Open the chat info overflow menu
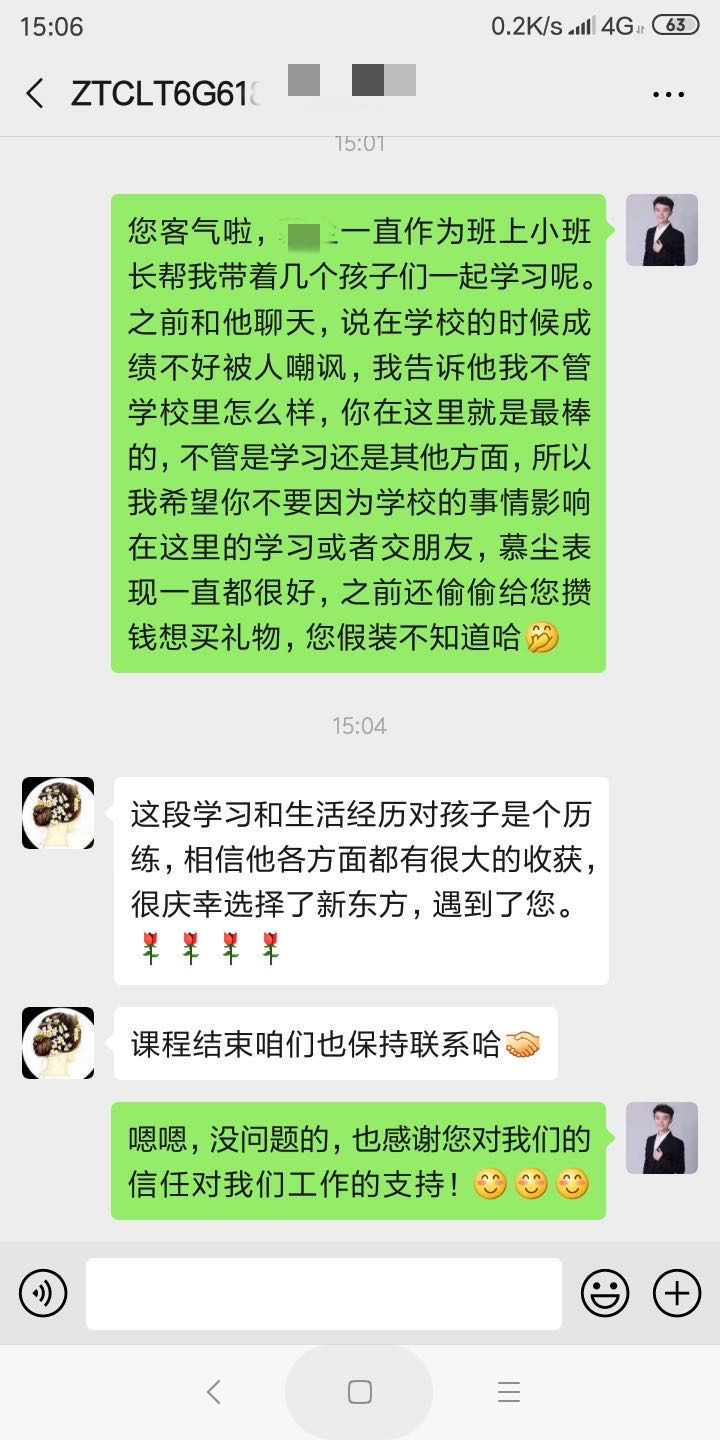 [667, 95]
